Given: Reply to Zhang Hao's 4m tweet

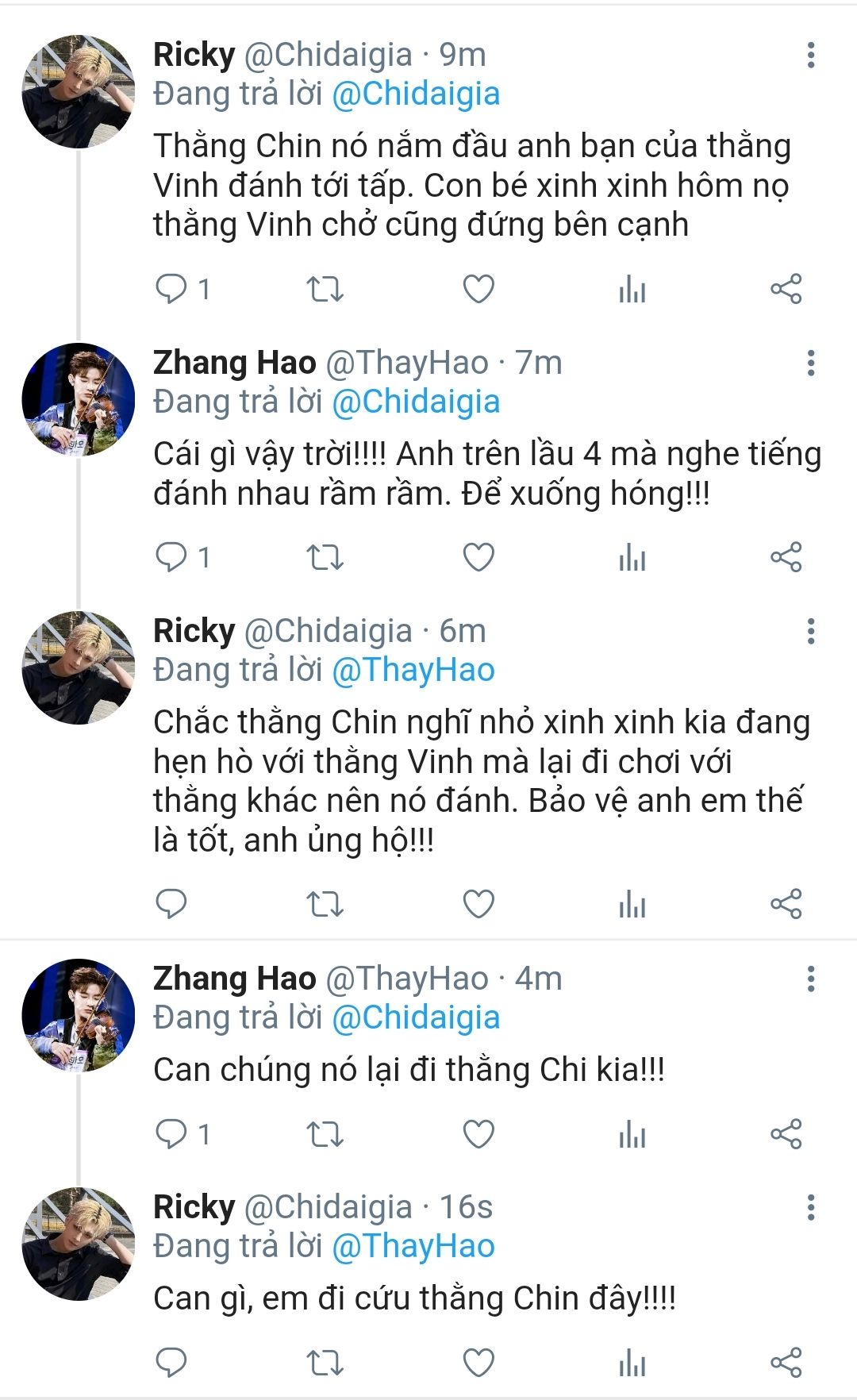Looking at the screenshot, I should pos(171,1134).
